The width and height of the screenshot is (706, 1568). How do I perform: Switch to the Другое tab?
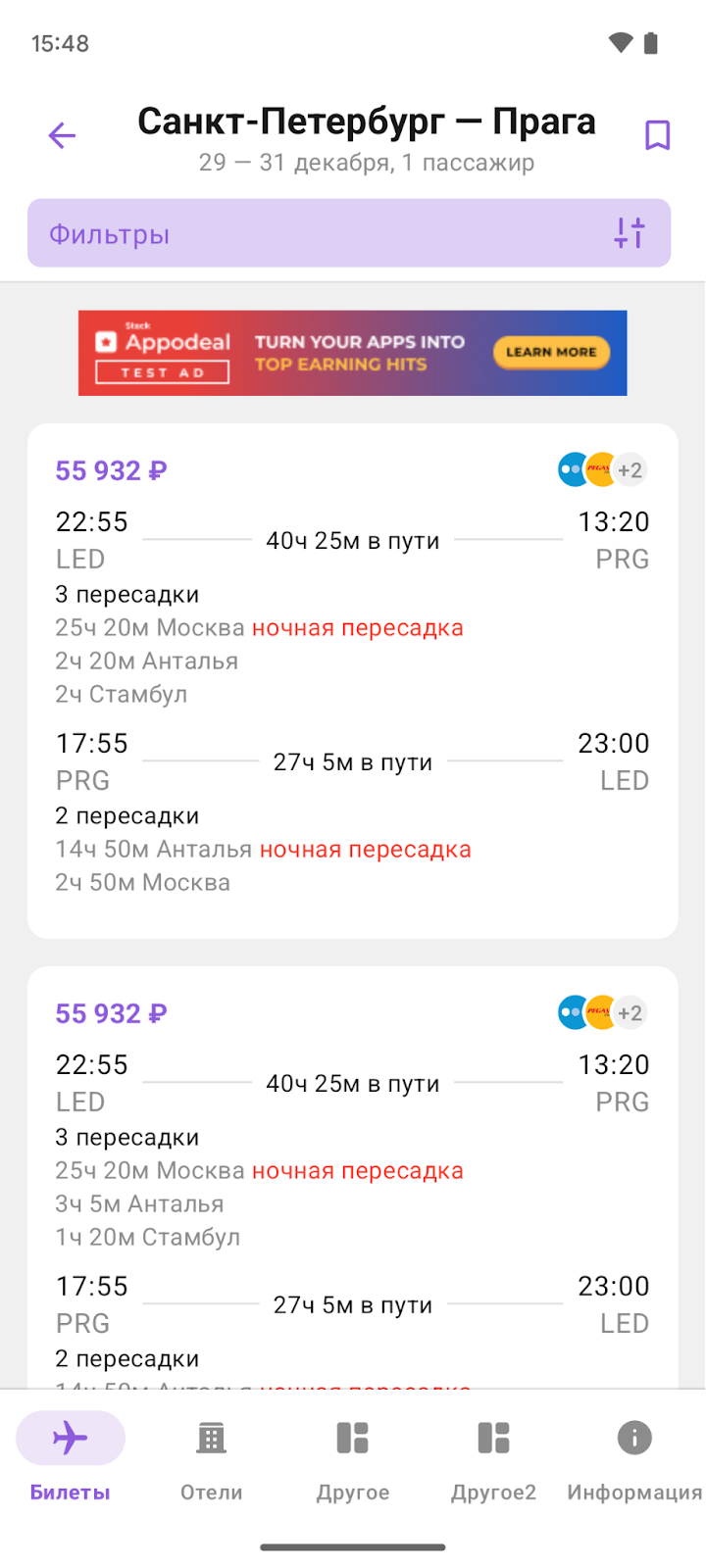pos(353,1457)
